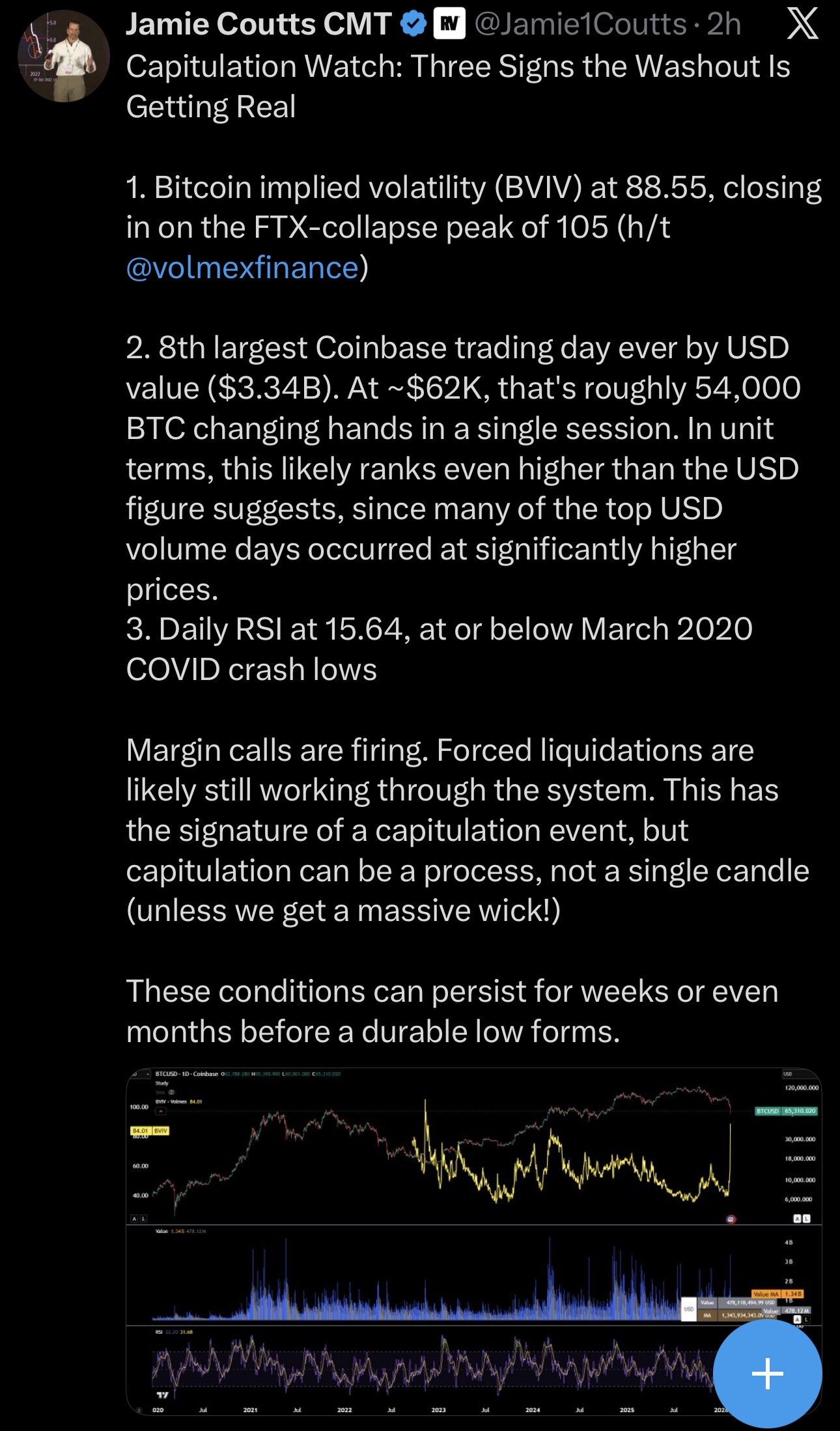
Task: Compose a new post with plus button
Action: click(x=767, y=1374)
